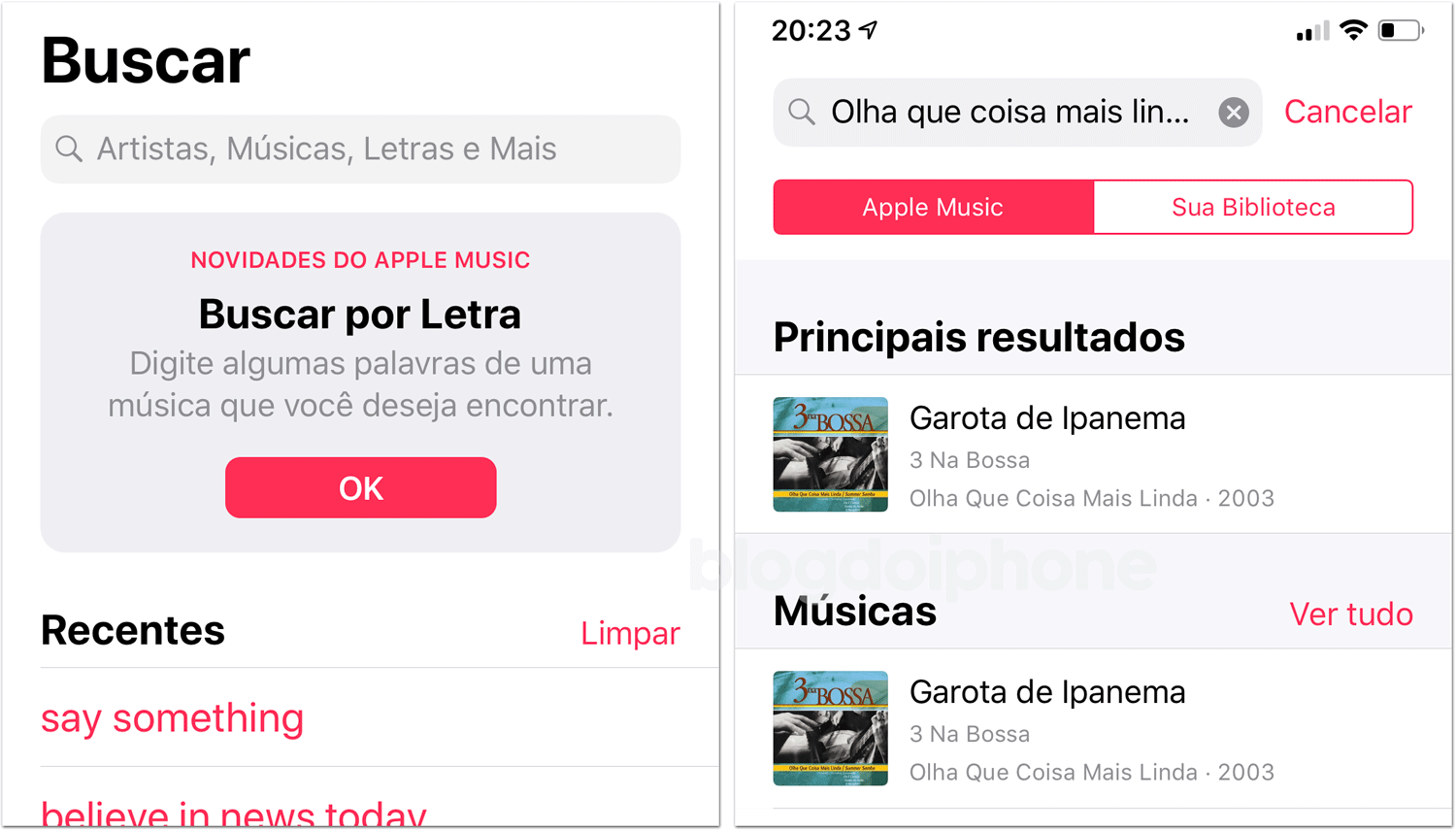
Task: Edit the "Olha que coisa mais lin..." search field
Action: coord(1009,113)
